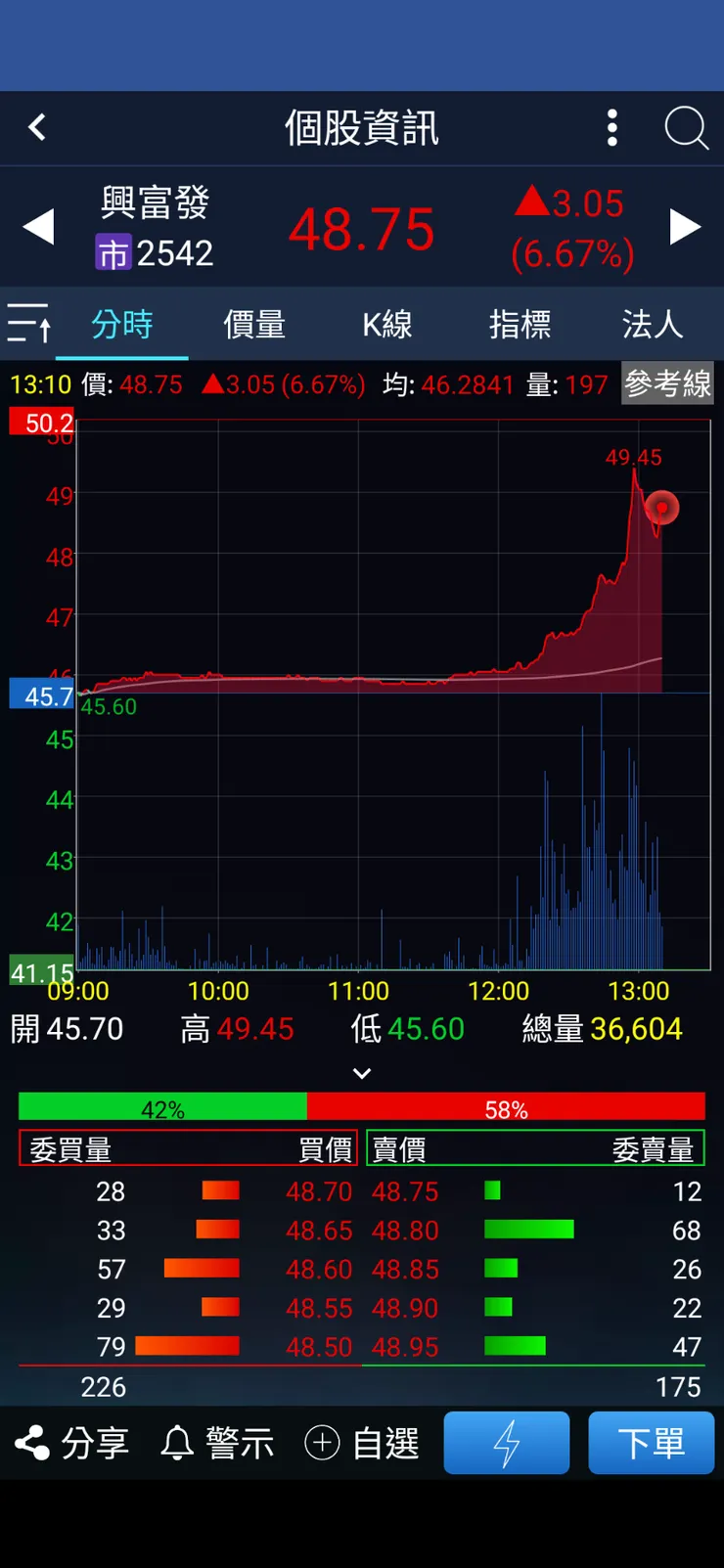
Task: Set a price alert with 警示
Action: coord(217,1443)
